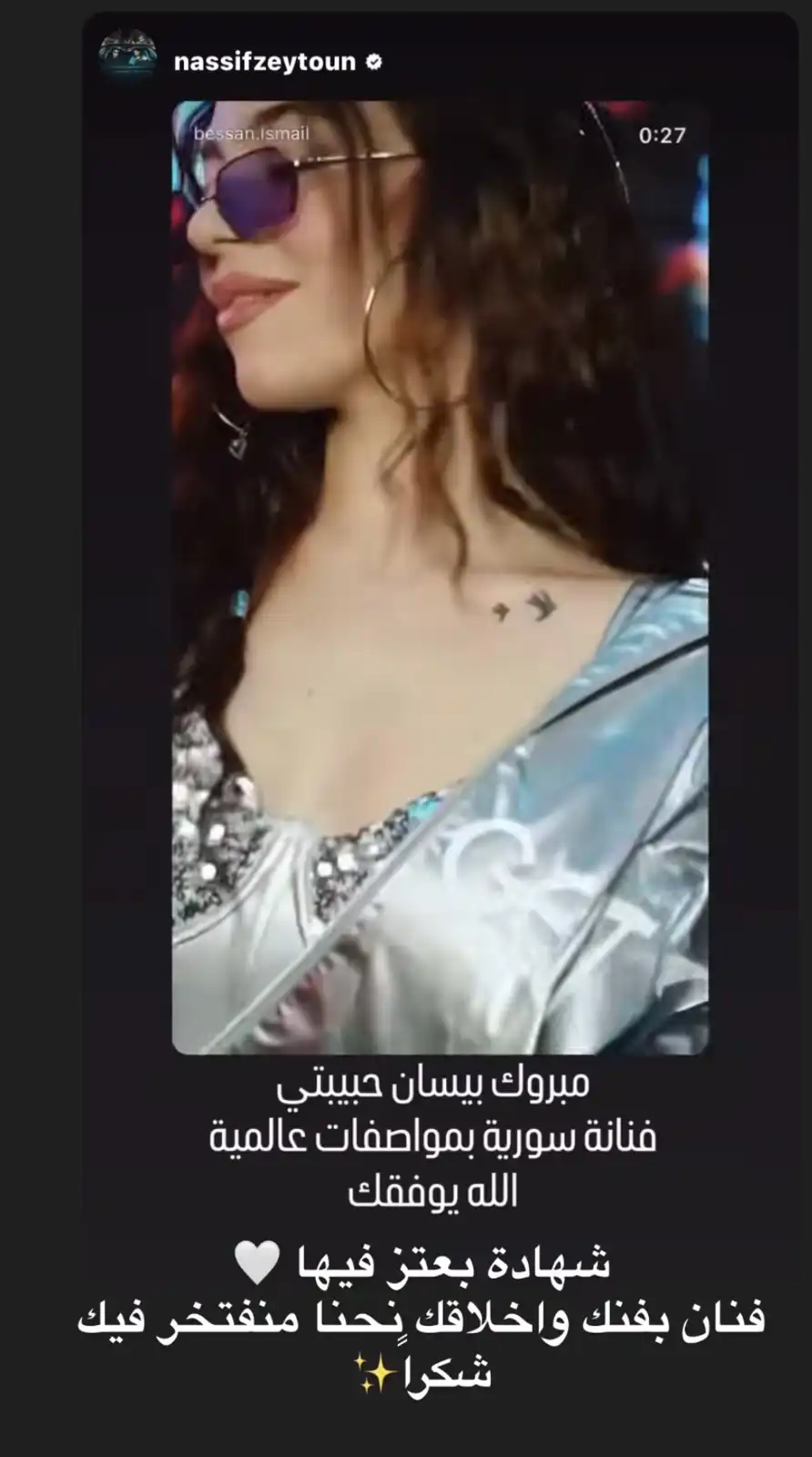Viewport: 812px width, 1457px height.
Task: Tap the bessan.ismail username tag on the video
Action: coord(252,132)
